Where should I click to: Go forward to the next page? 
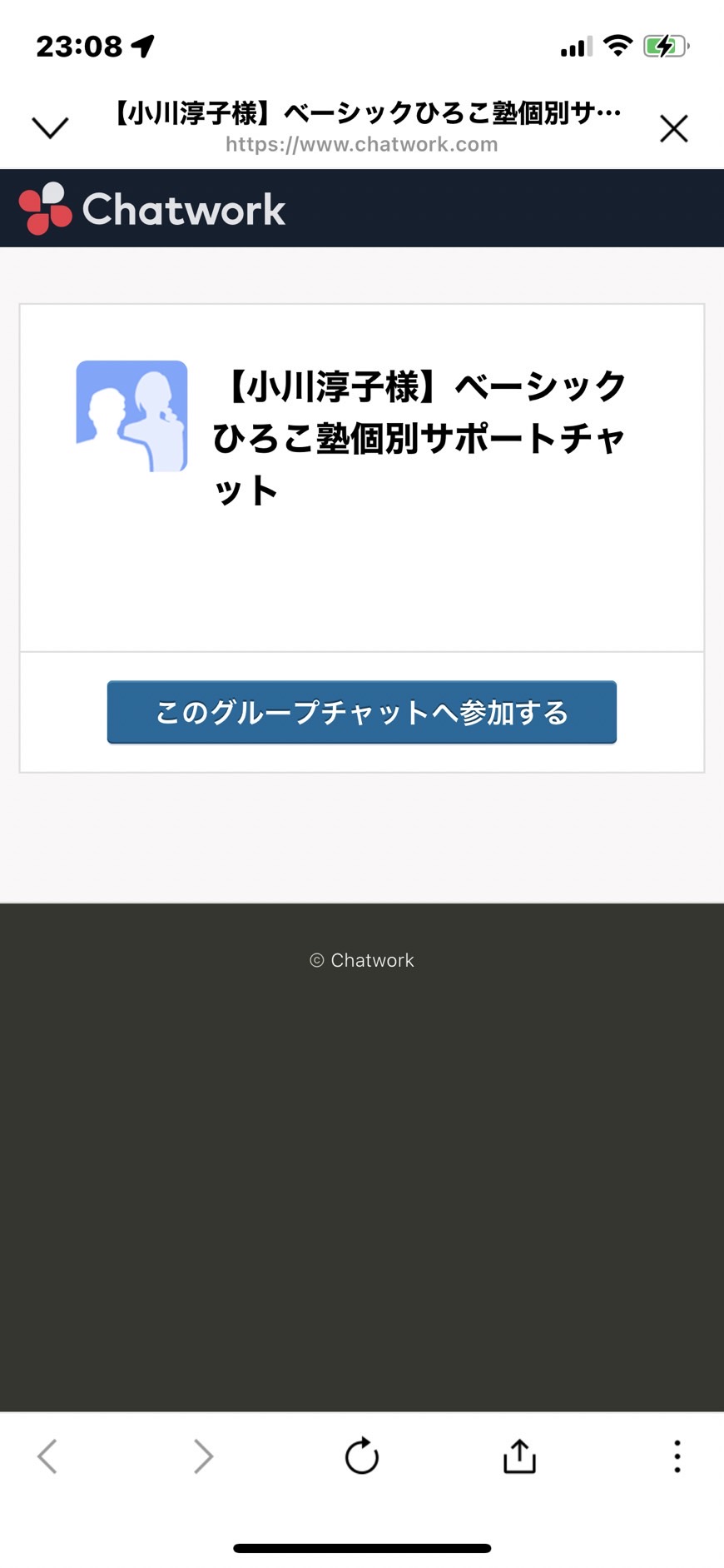pos(203,1456)
